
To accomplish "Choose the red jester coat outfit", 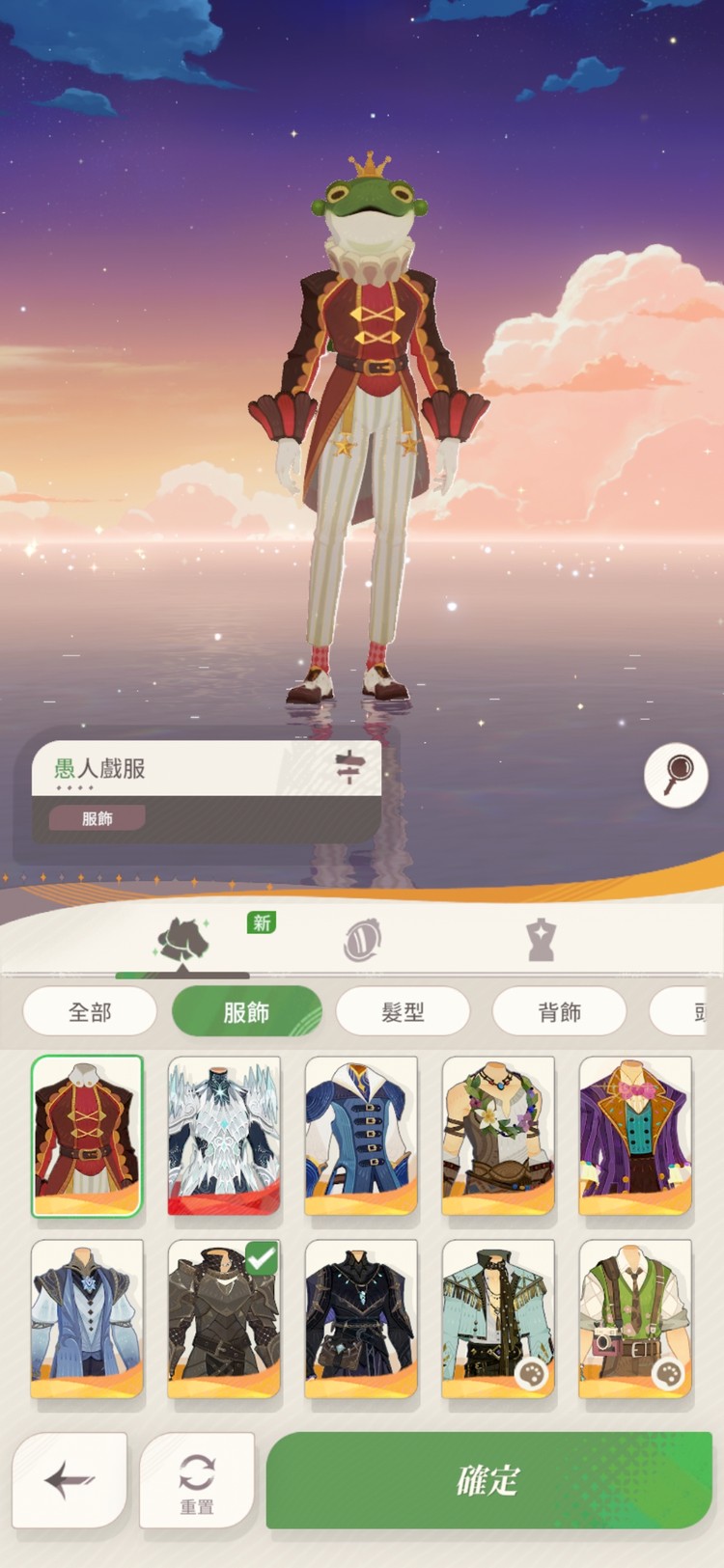I will pos(87,1136).
